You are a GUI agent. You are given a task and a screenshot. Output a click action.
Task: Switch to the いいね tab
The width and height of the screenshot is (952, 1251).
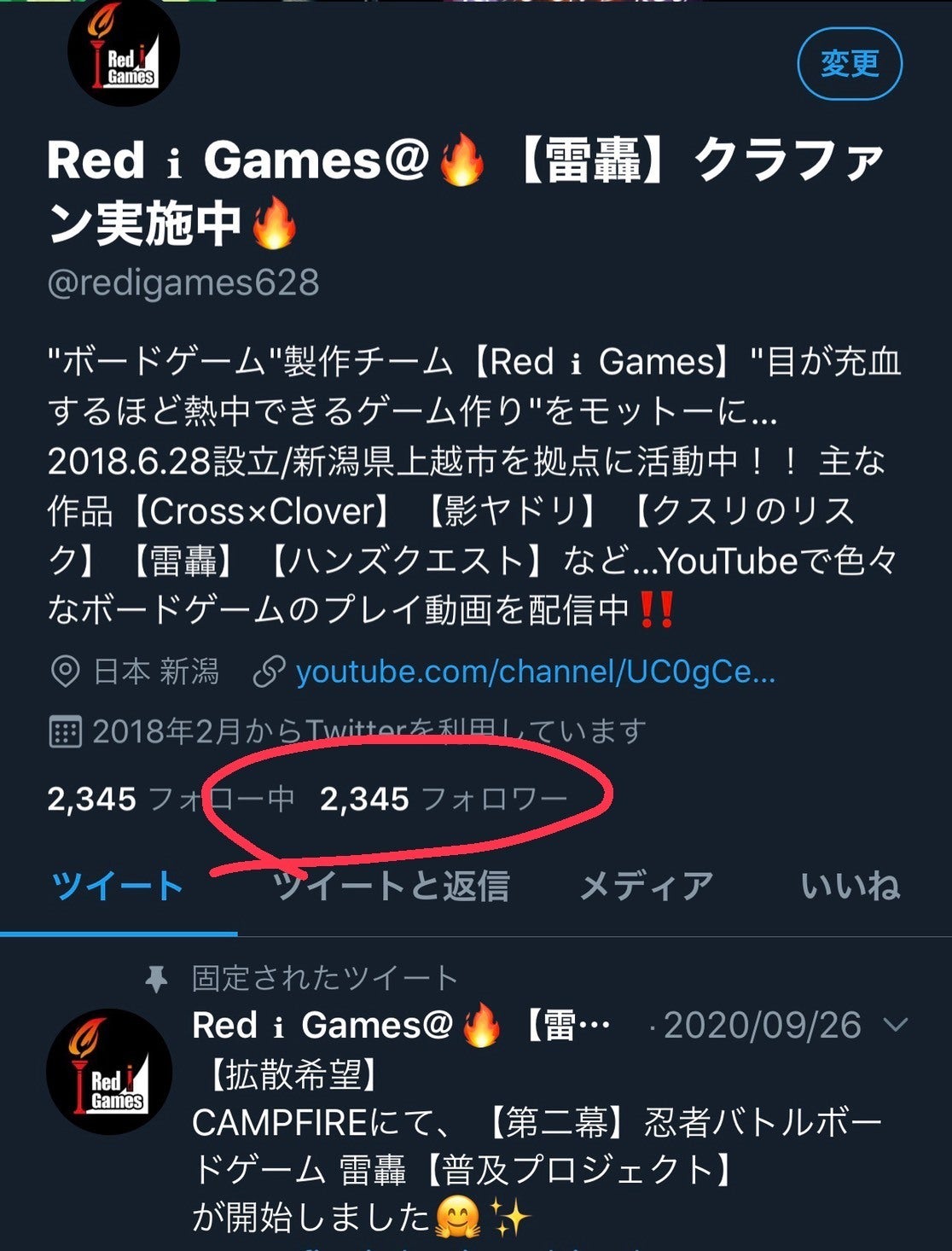(x=850, y=886)
